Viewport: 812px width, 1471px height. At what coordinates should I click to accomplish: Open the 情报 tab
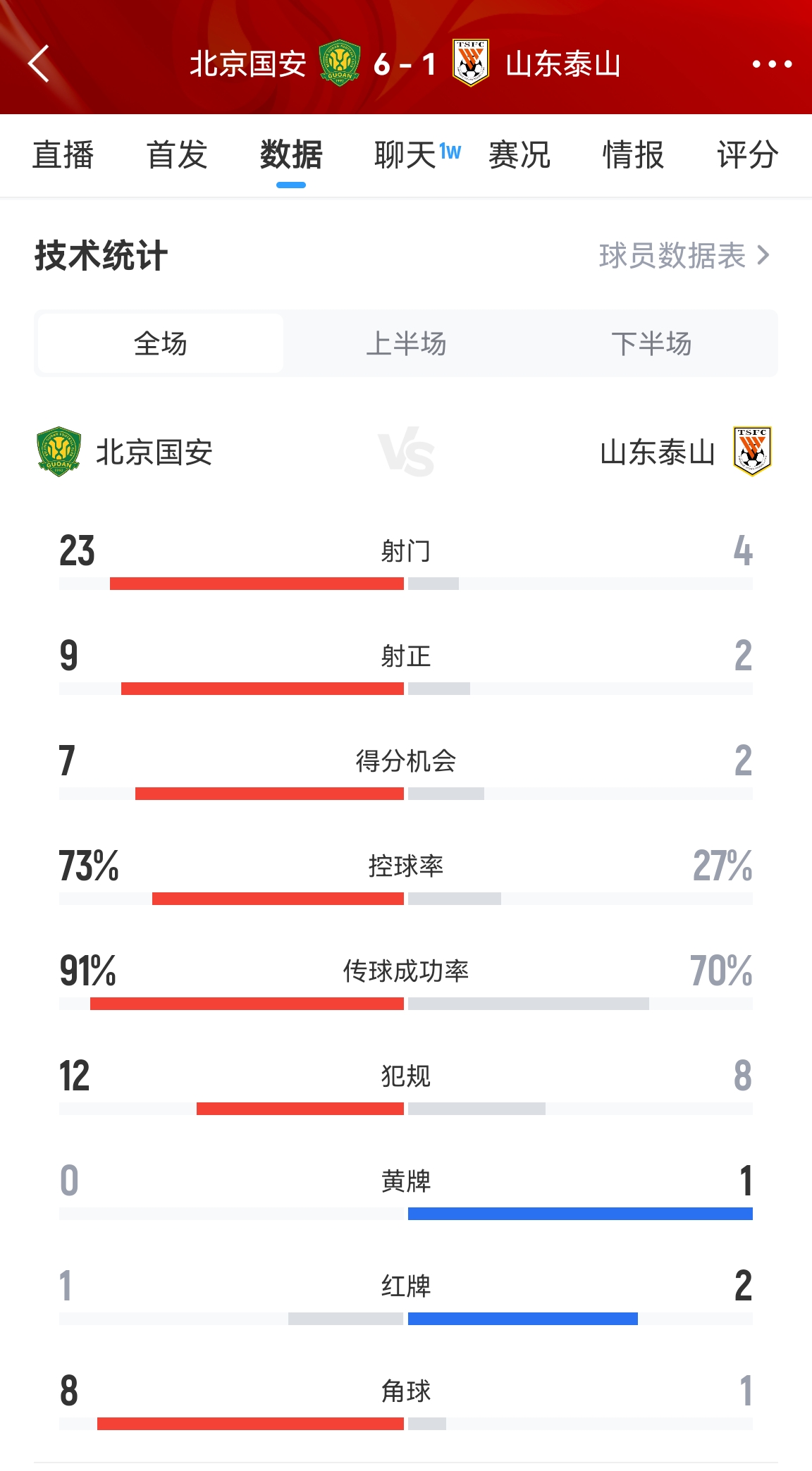634,155
